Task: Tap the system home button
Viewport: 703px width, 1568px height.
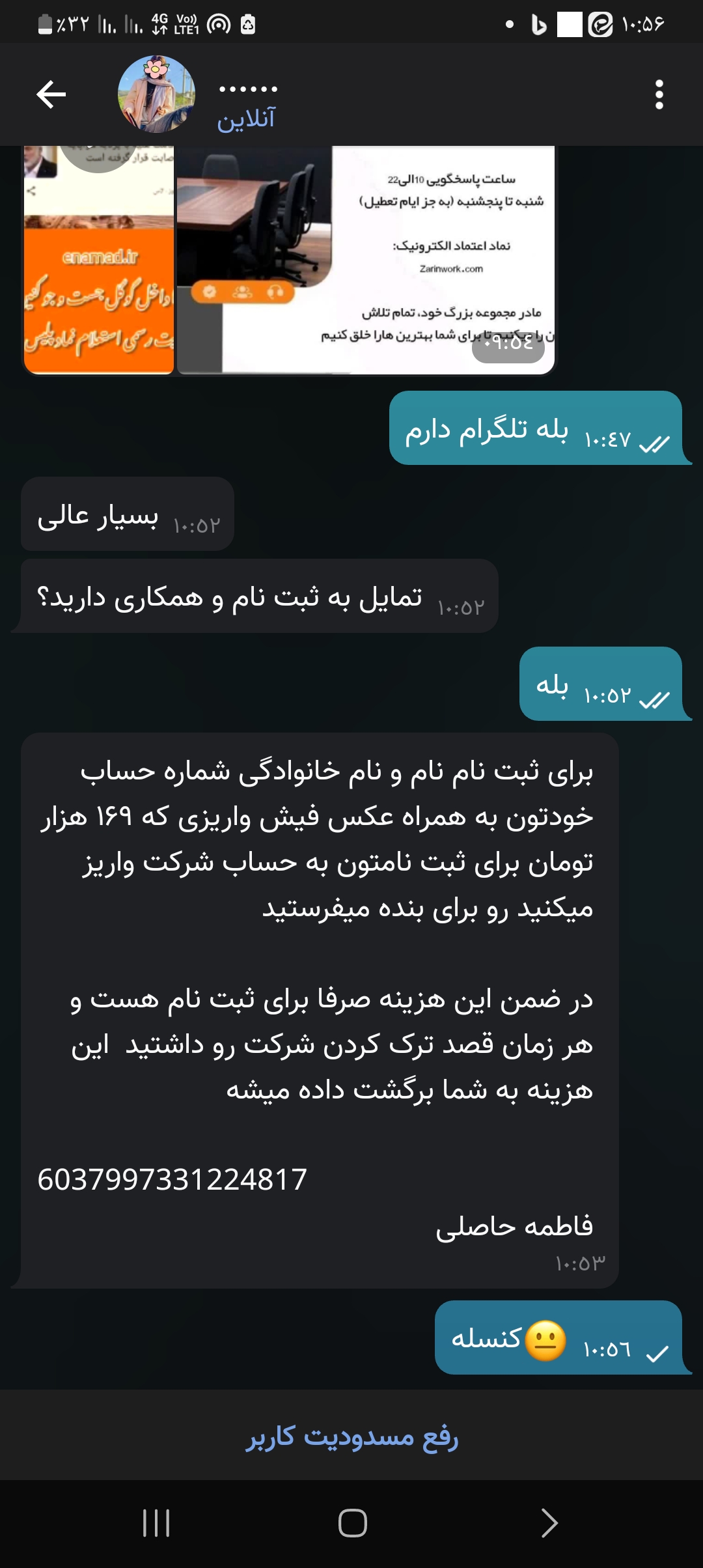Action: coord(352,1523)
